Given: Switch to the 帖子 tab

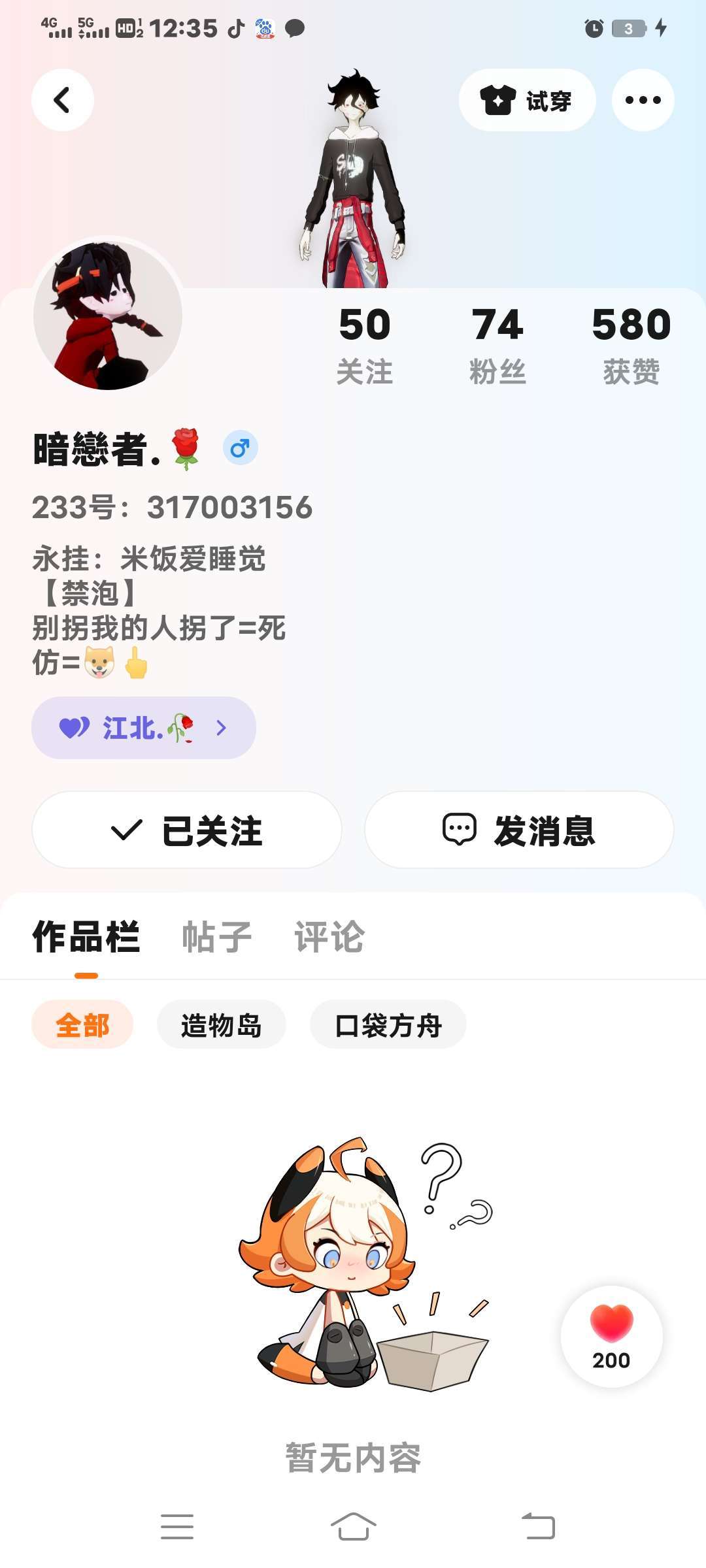Looking at the screenshot, I should pyautogui.click(x=217, y=937).
